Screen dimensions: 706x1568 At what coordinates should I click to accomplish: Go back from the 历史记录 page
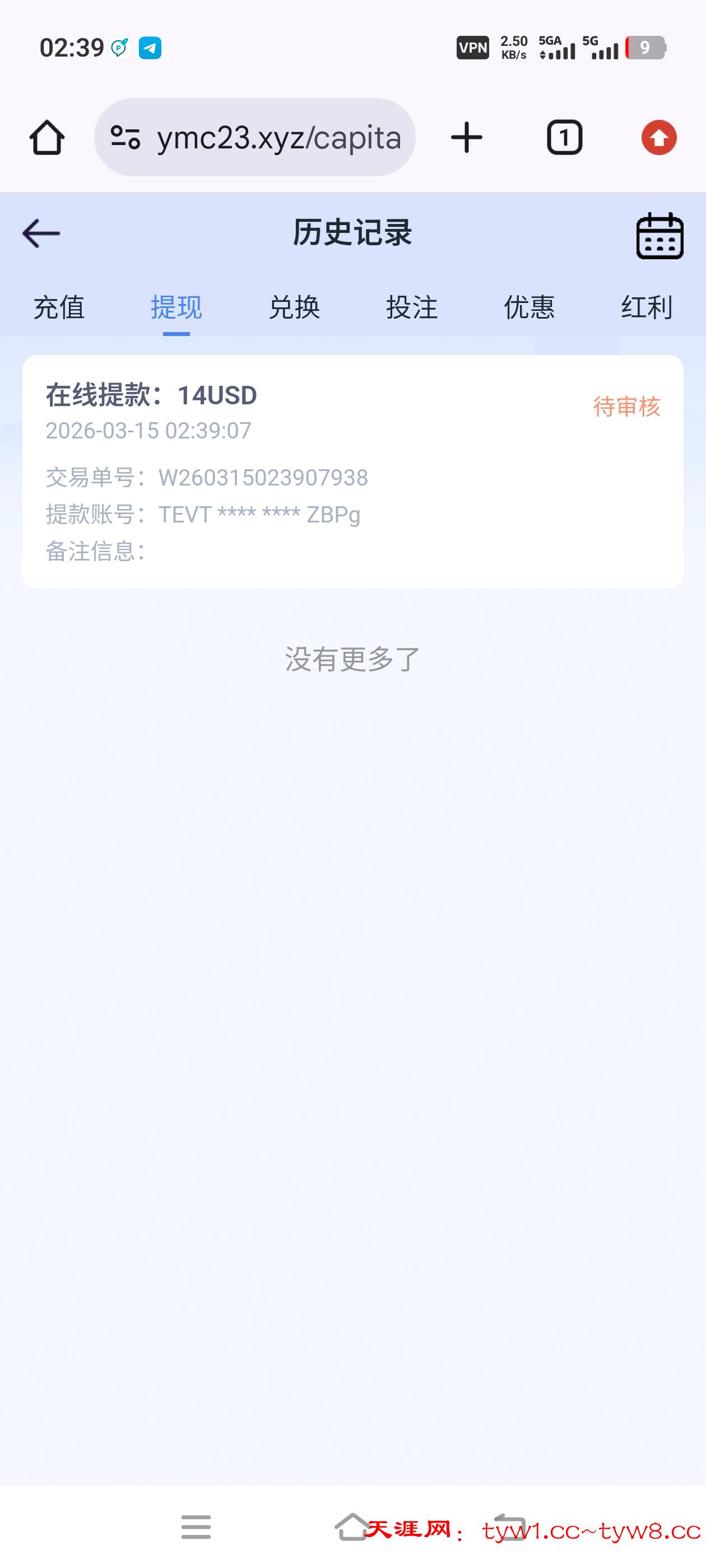41,233
